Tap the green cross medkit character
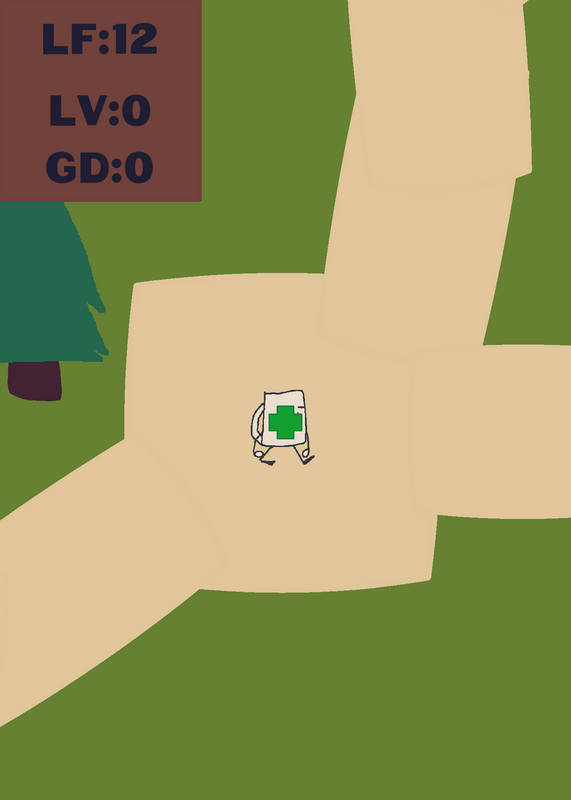571x800 pixels. point(283,427)
